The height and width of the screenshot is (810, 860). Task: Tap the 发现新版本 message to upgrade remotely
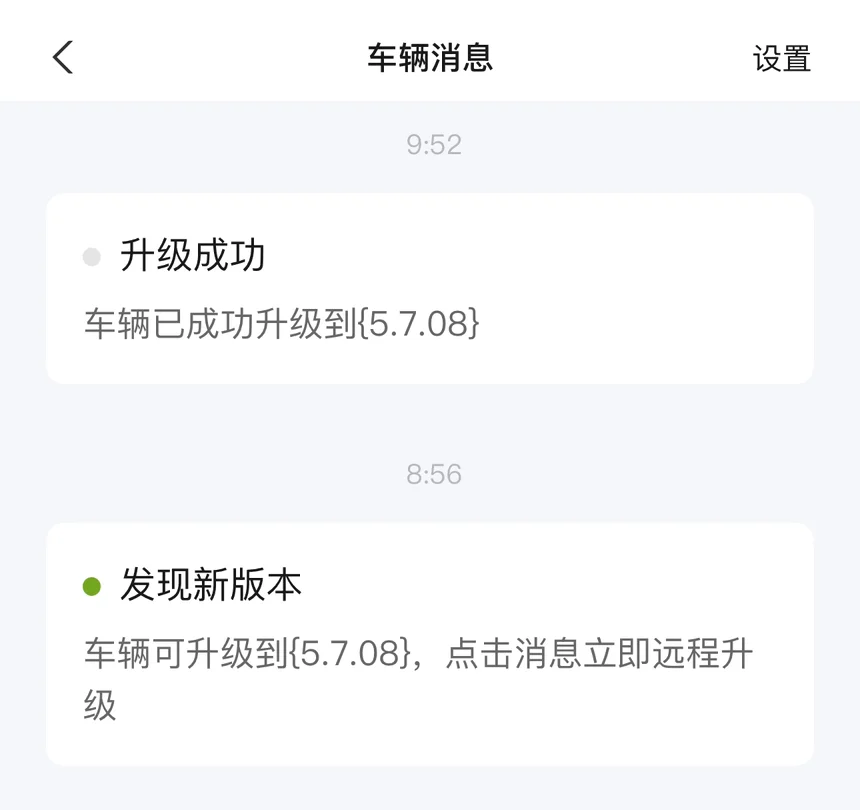pos(430,643)
